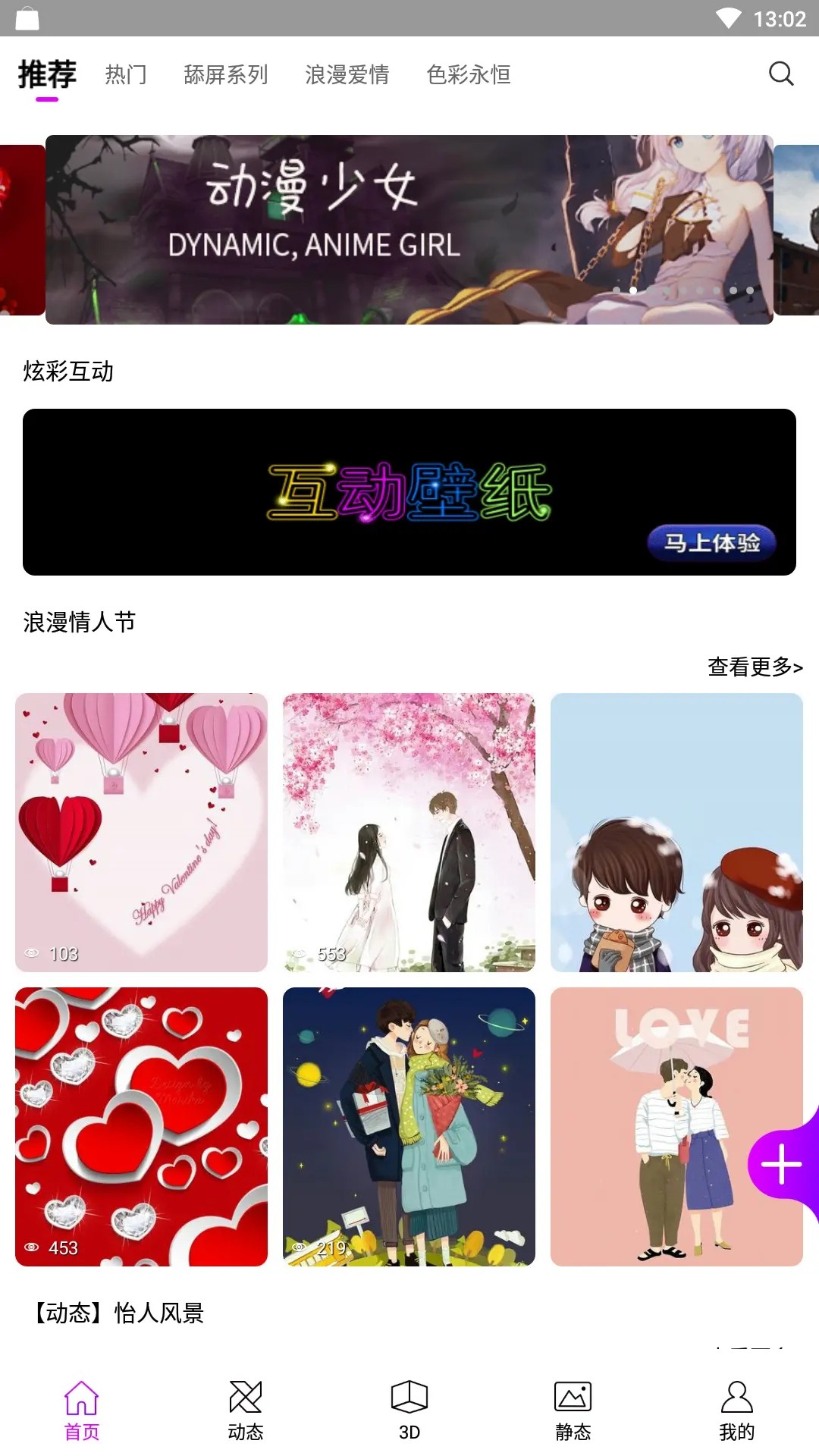Open the 动漫少女 anime girl banner
This screenshot has width=819, height=1456.
409,230
